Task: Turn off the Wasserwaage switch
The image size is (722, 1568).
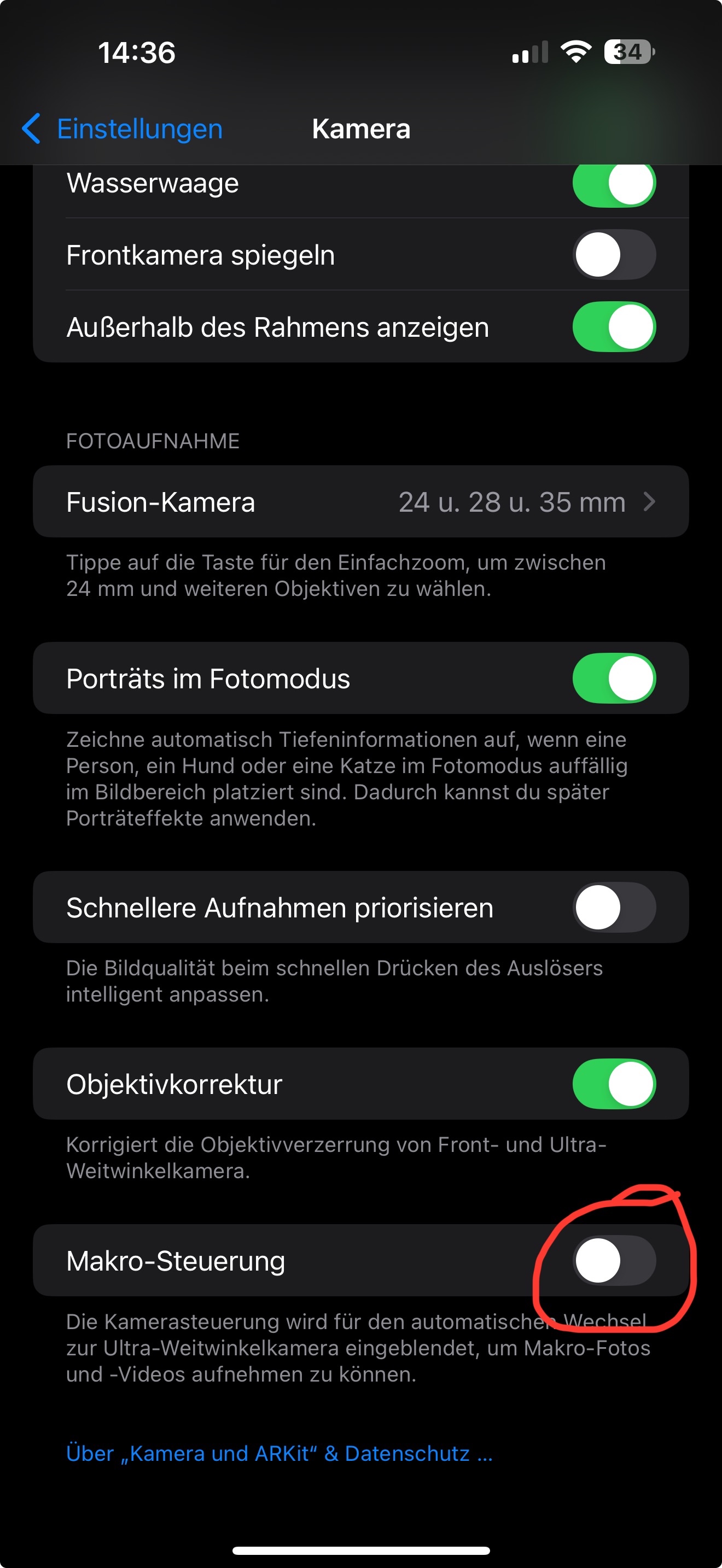Action: (614, 184)
